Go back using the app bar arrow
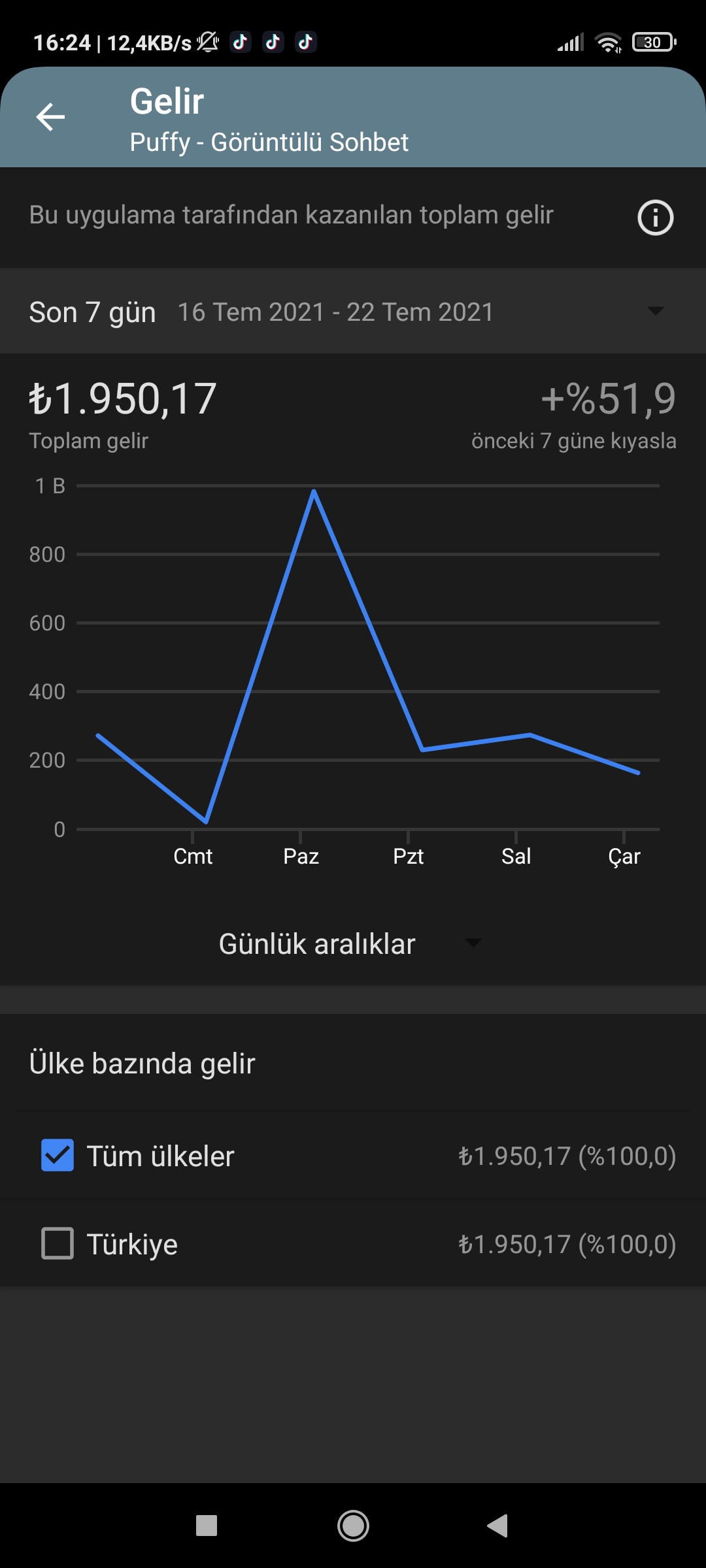 click(50, 117)
